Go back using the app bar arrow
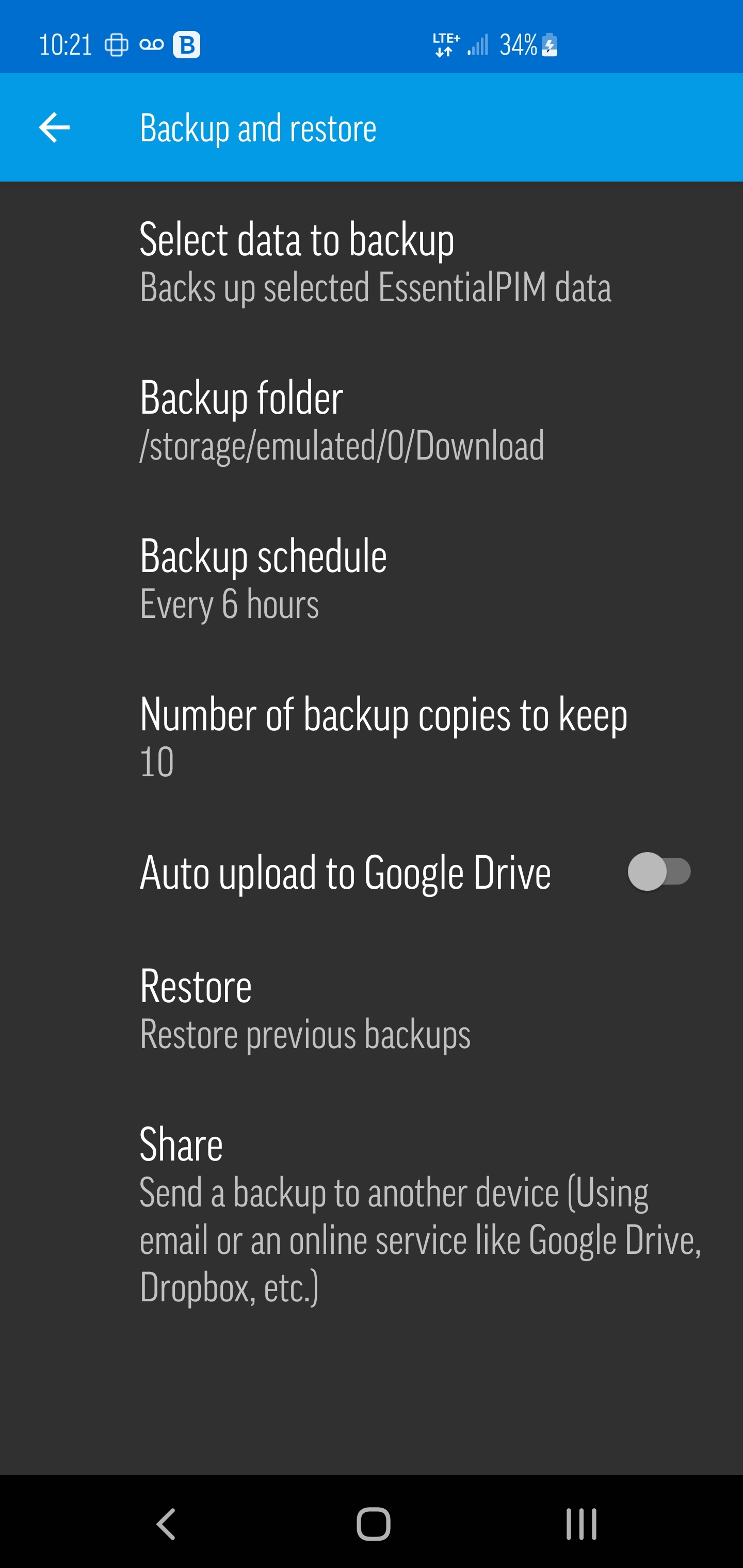The image size is (743, 1568). click(x=54, y=128)
